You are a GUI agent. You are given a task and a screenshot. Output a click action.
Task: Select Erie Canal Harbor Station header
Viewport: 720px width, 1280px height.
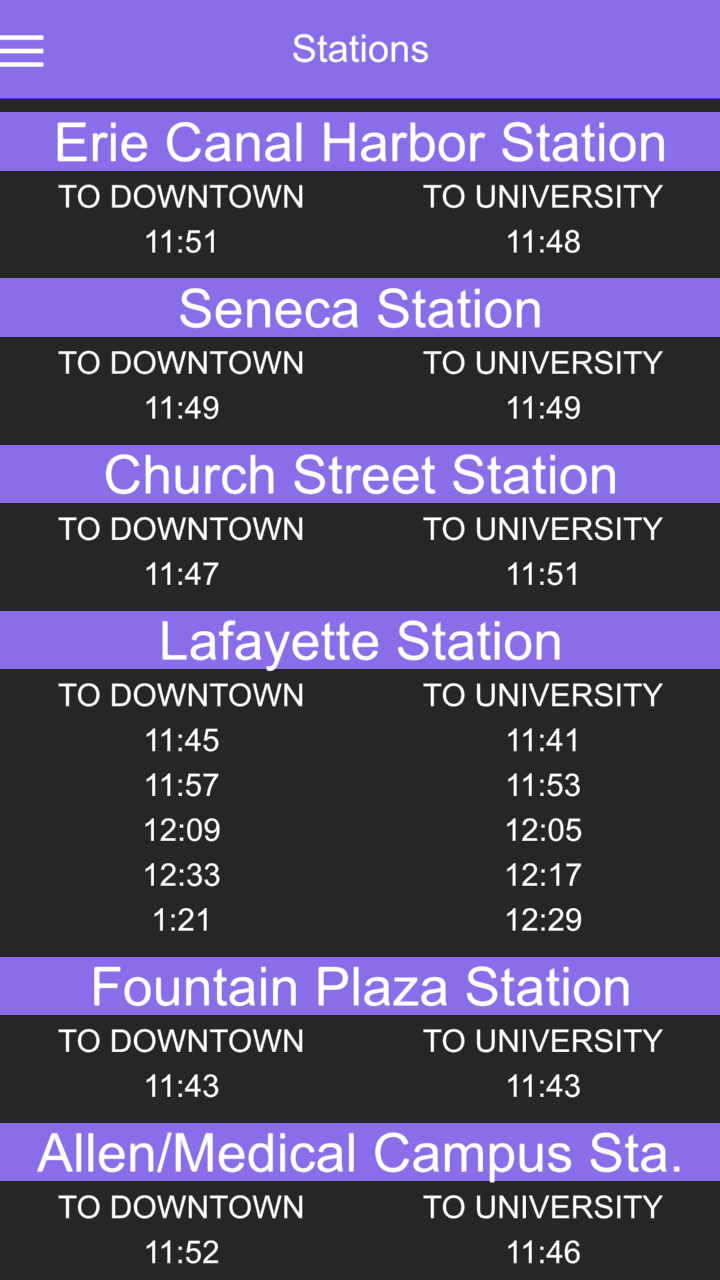(360, 141)
